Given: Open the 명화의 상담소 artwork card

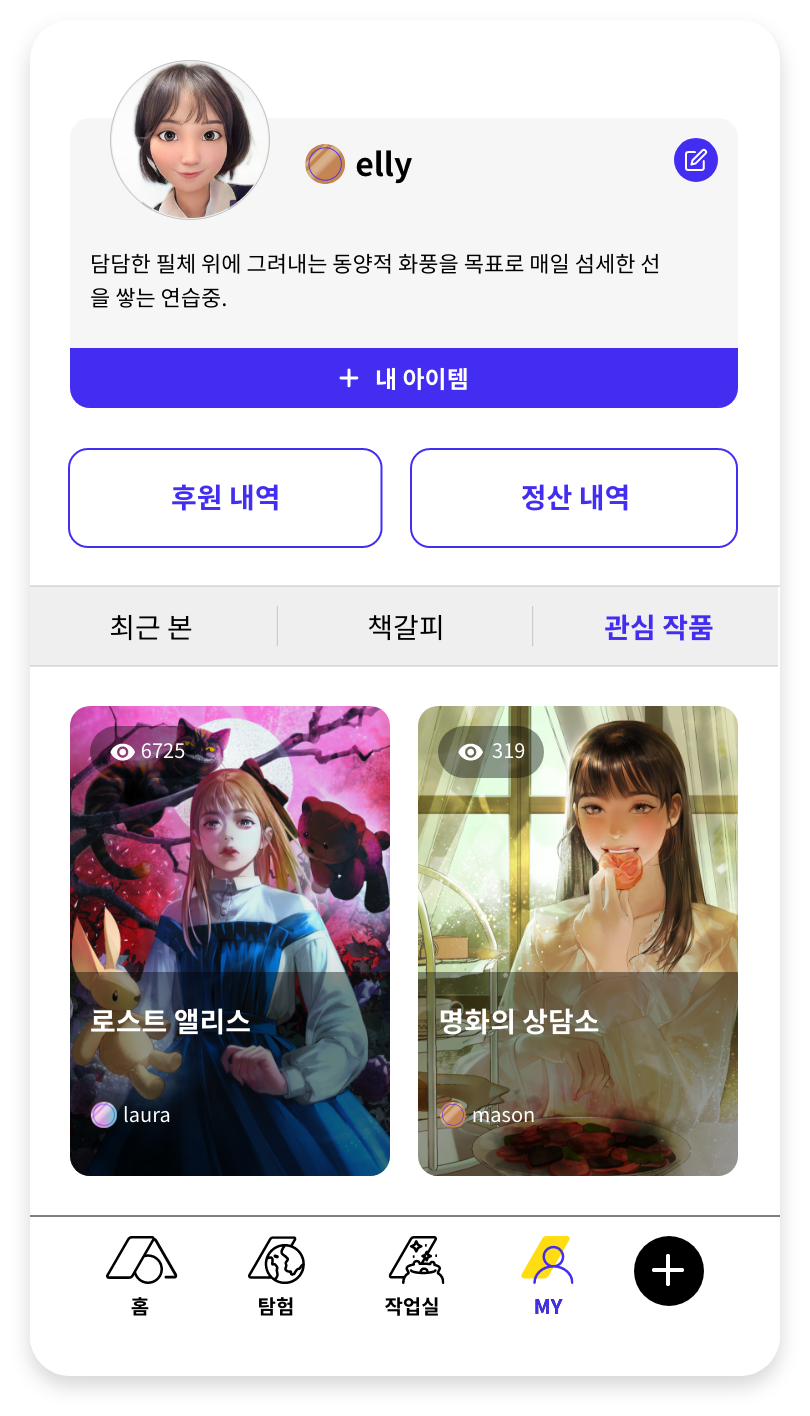Looking at the screenshot, I should pyautogui.click(x=578, y=940).
